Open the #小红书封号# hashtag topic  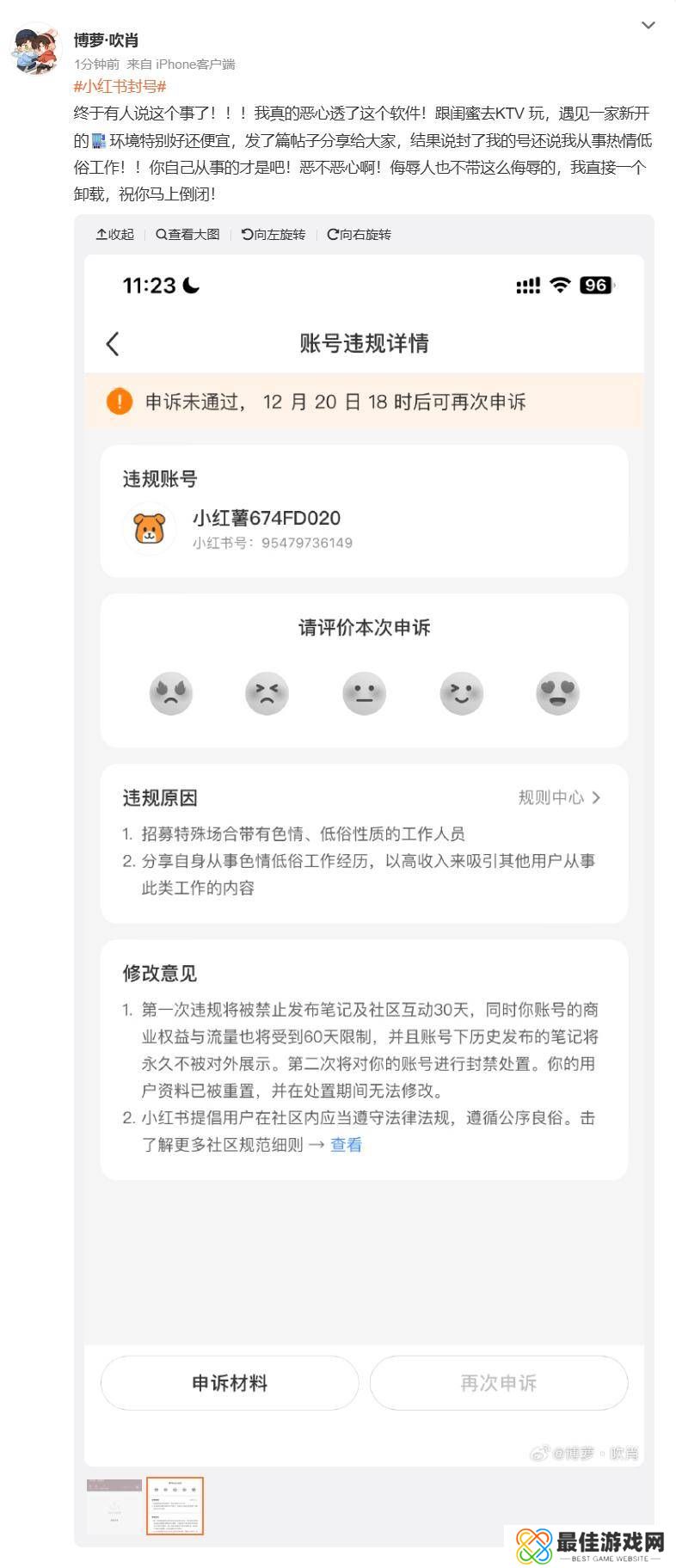[x=120, y=86]
